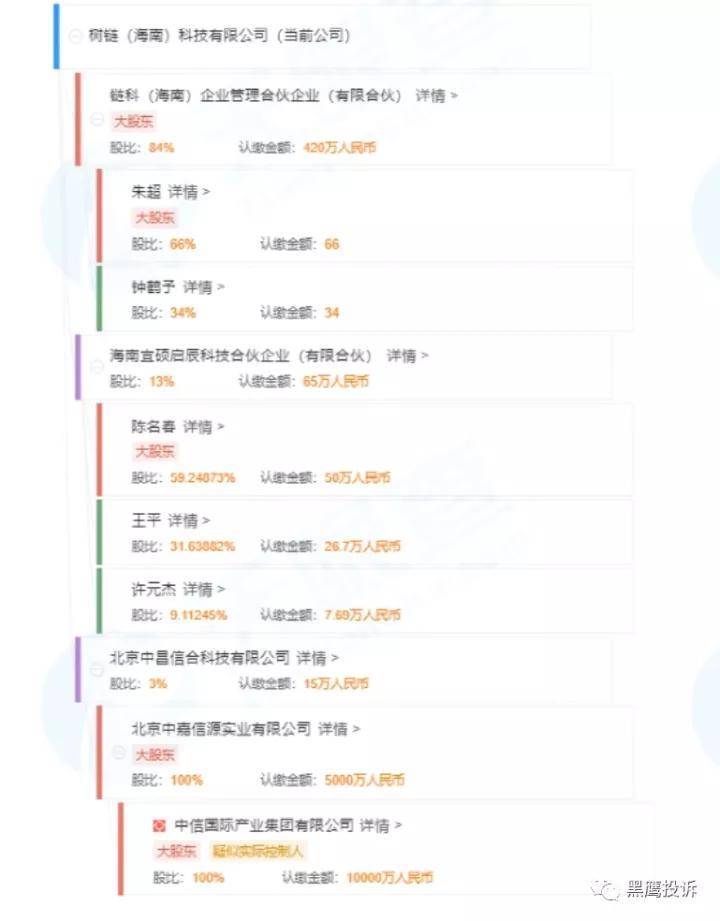720x921 pixels.
Task: View details of shareholder 许元杰
Action: 204,590
